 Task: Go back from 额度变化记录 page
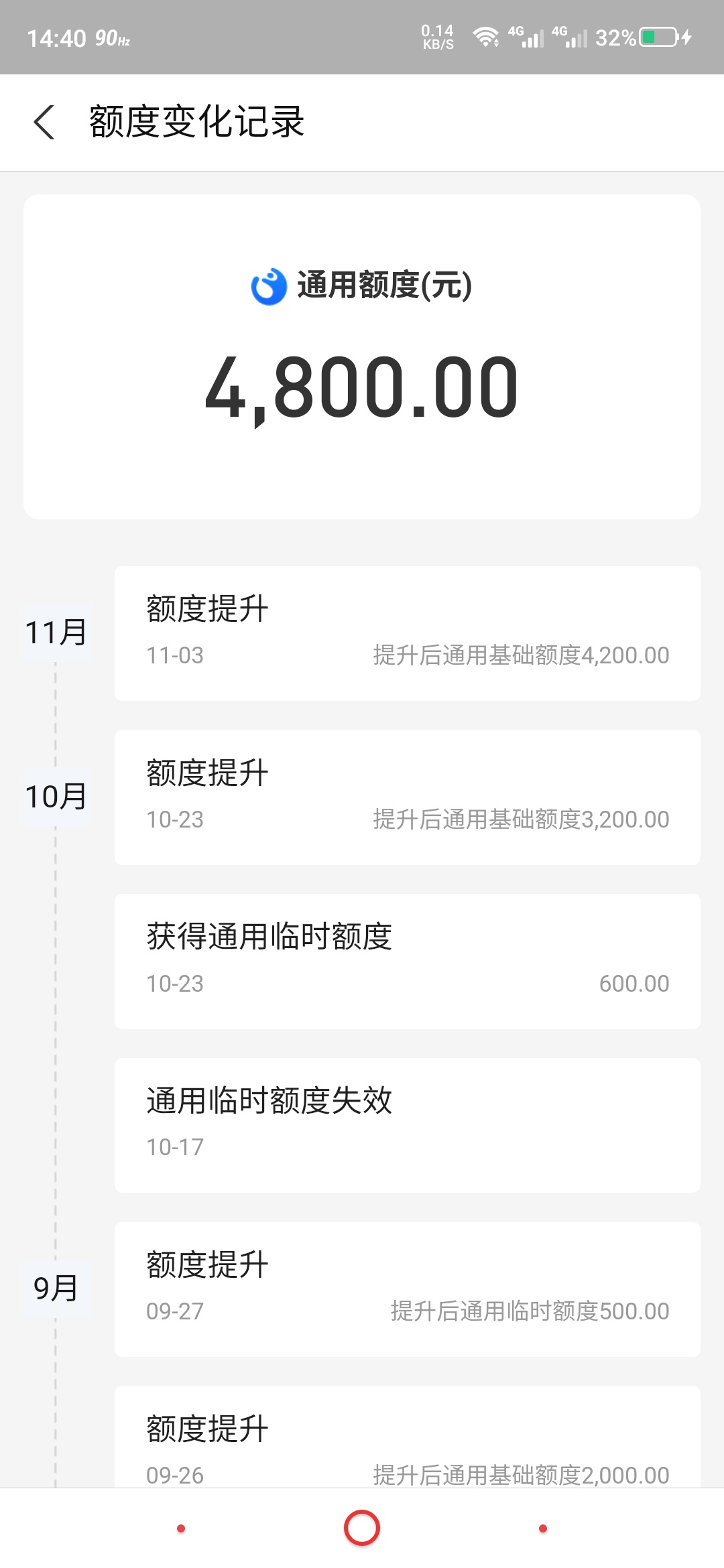44,123
